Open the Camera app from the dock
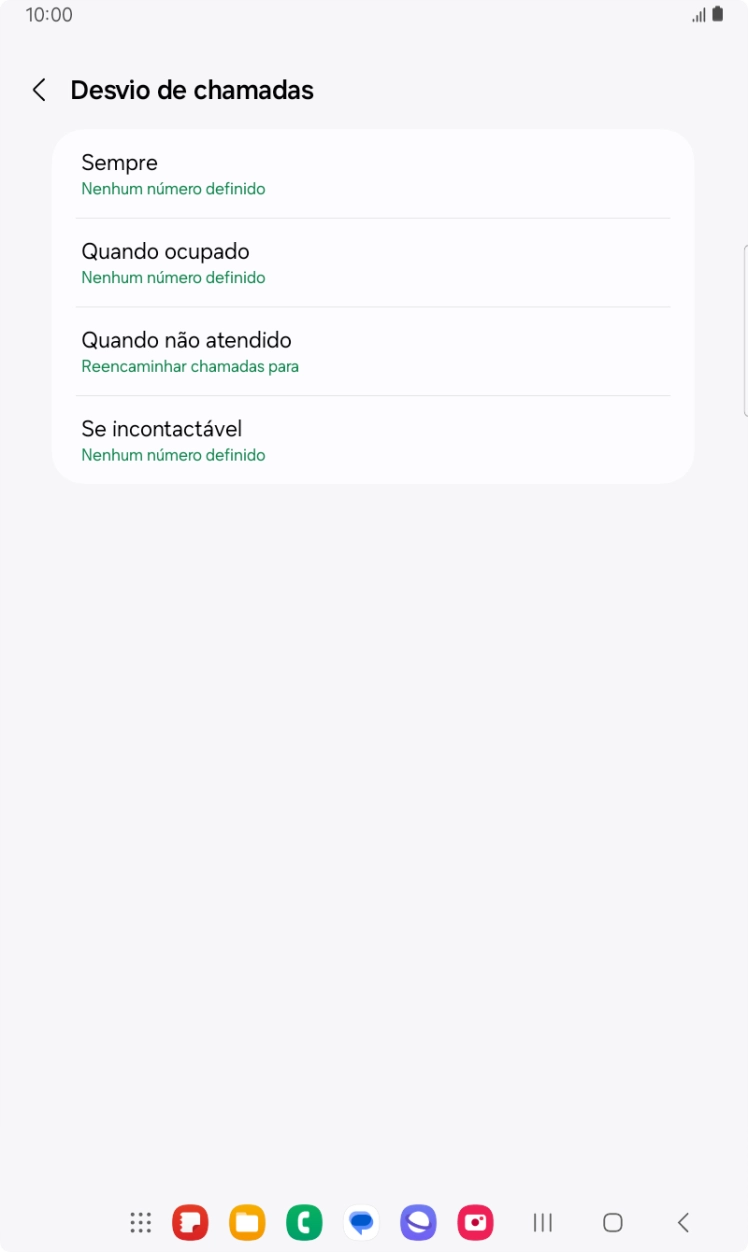Screen dimensions: 748x1252 [475, 1222]
